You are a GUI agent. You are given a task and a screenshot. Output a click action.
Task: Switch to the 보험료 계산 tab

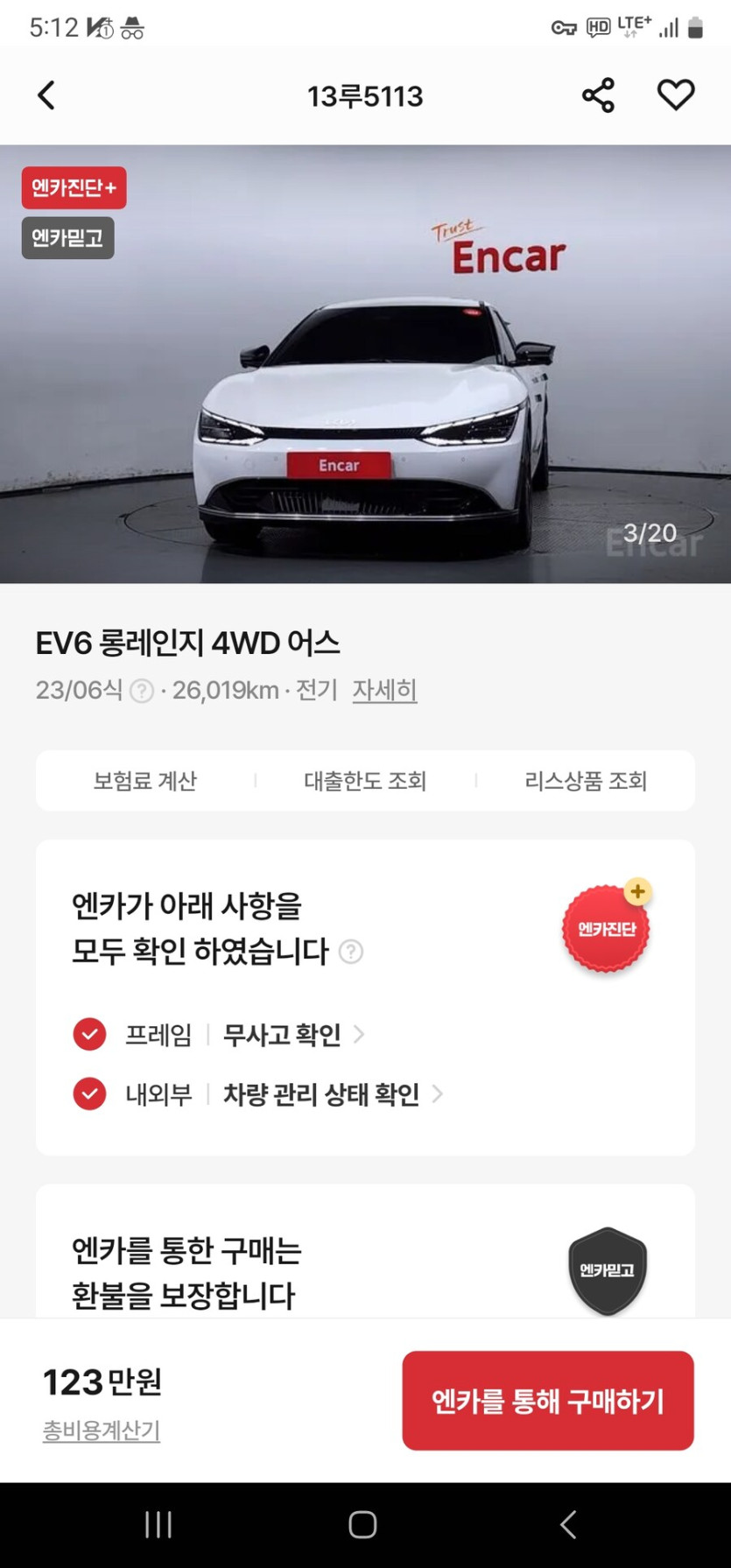[146, 781]
